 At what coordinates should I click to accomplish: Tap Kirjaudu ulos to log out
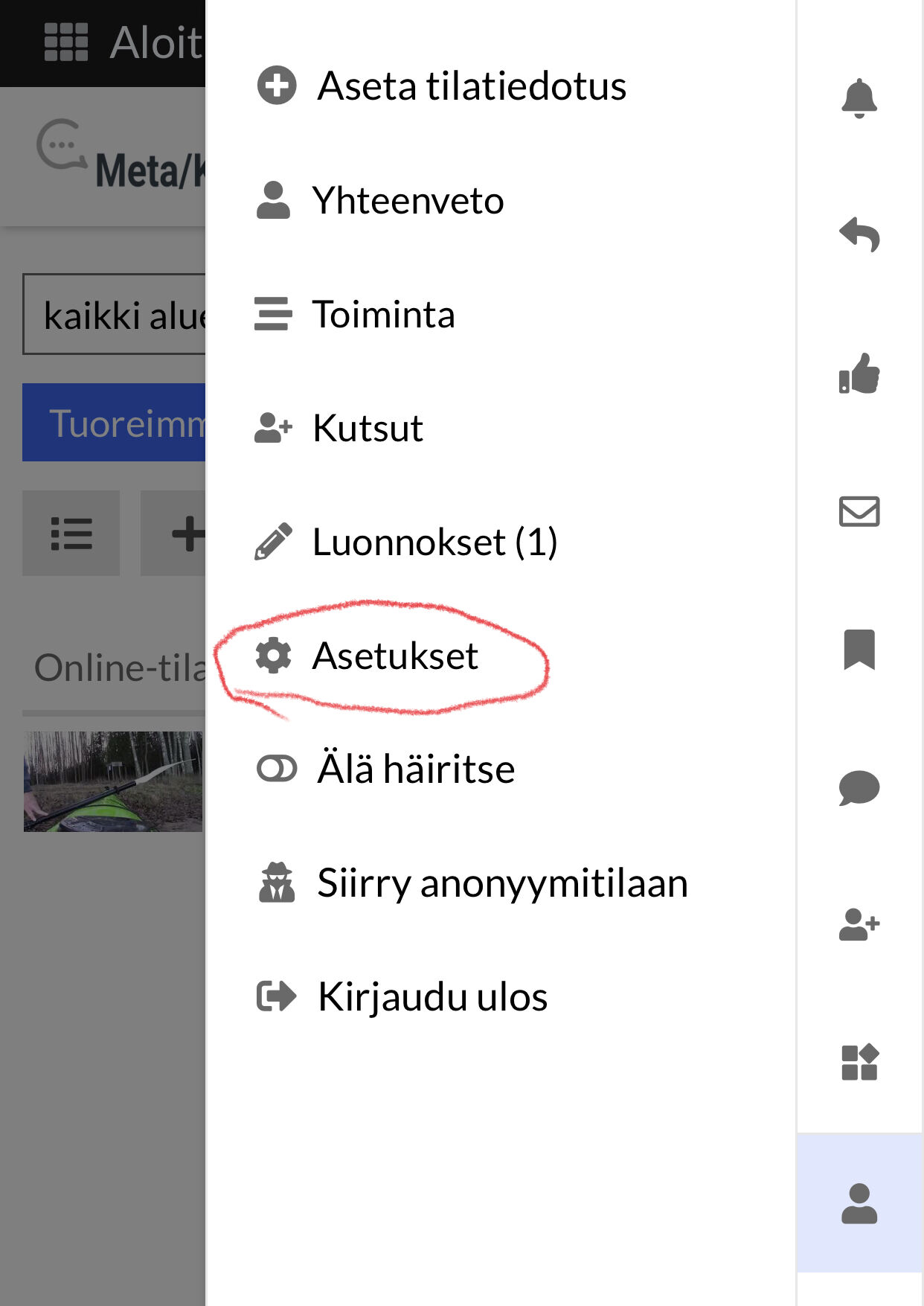point(431,997)
